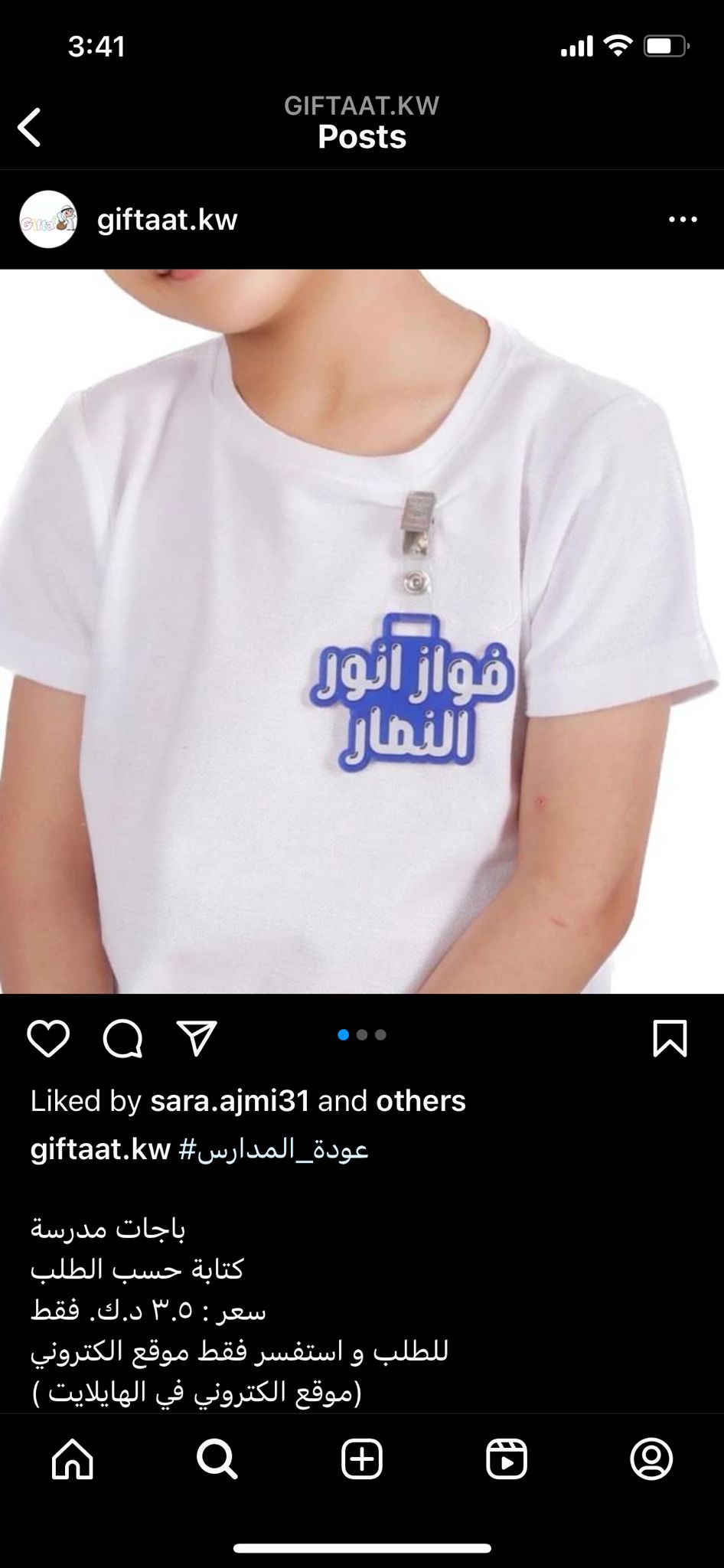Switch to the Search tab
724x1568 pixels.
[217, 1459]
